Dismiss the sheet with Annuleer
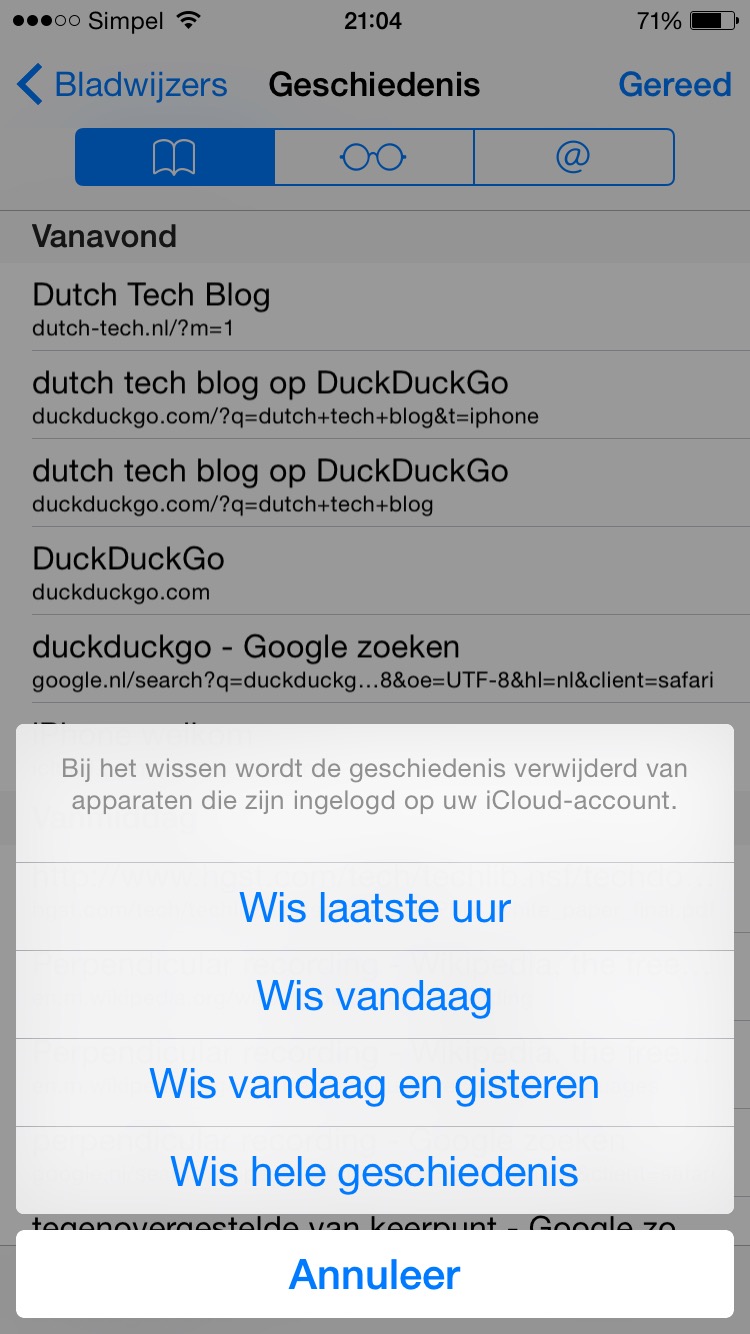 tap(375, 1275)
